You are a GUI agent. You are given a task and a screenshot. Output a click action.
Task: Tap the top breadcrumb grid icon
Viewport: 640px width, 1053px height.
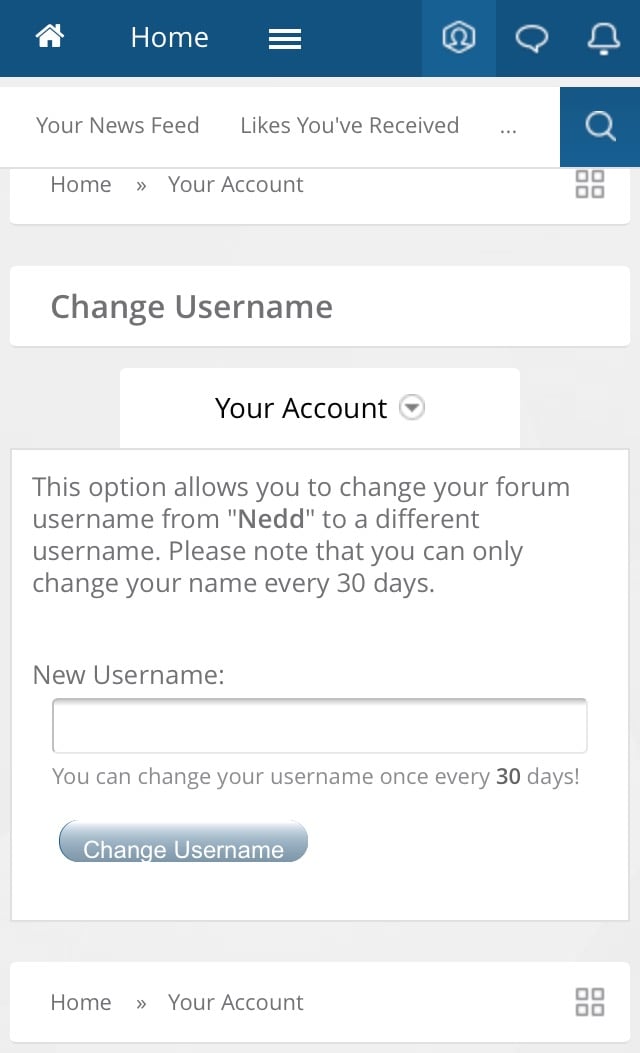tap(590, 184)
